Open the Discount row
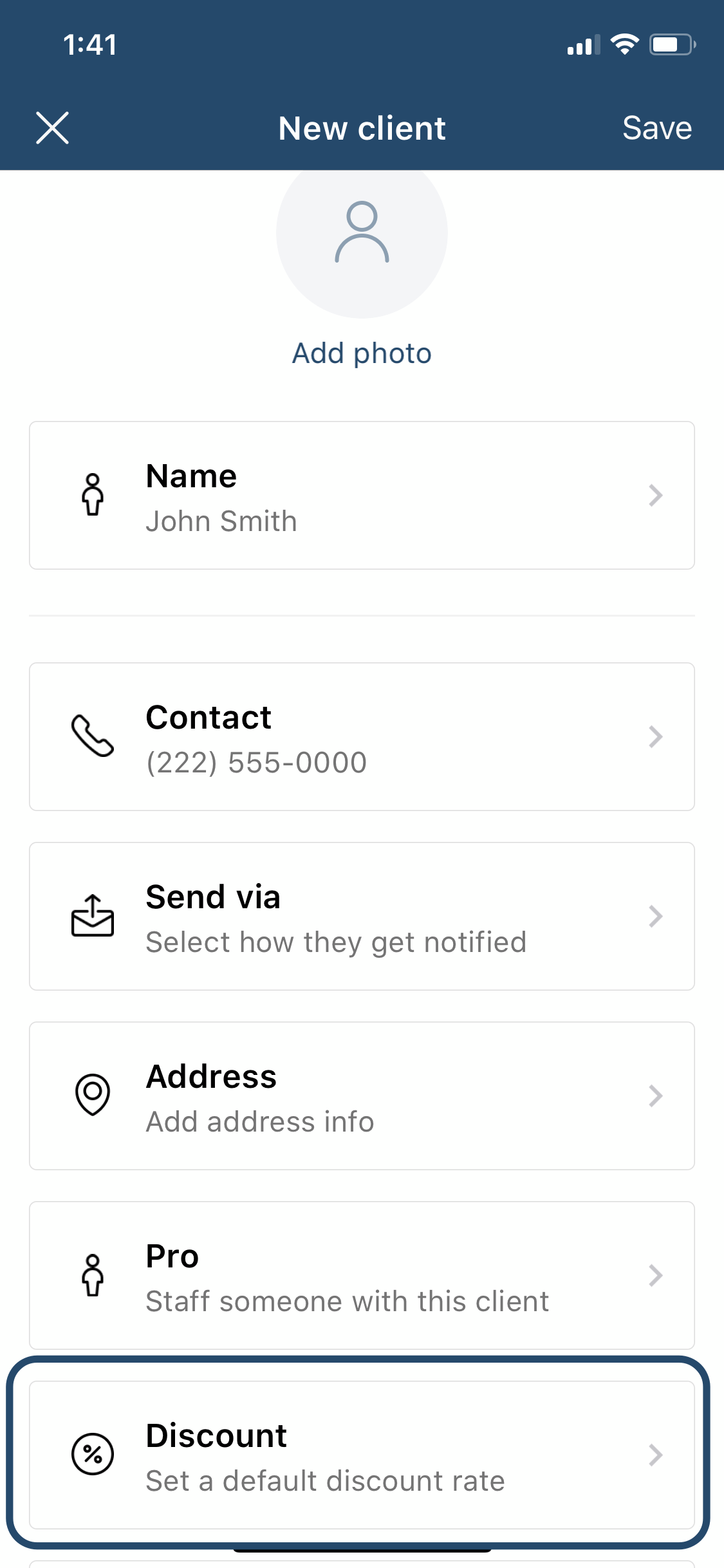Viewport: 724px width, 1568px height. [362, 1455]
